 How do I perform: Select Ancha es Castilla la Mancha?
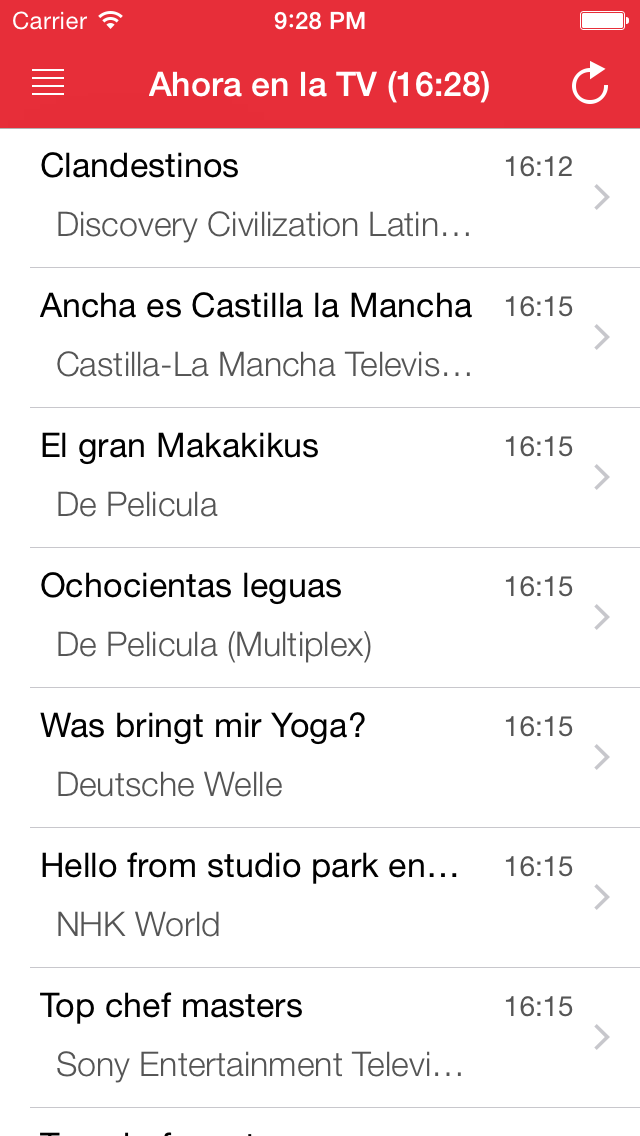(320, 338)
